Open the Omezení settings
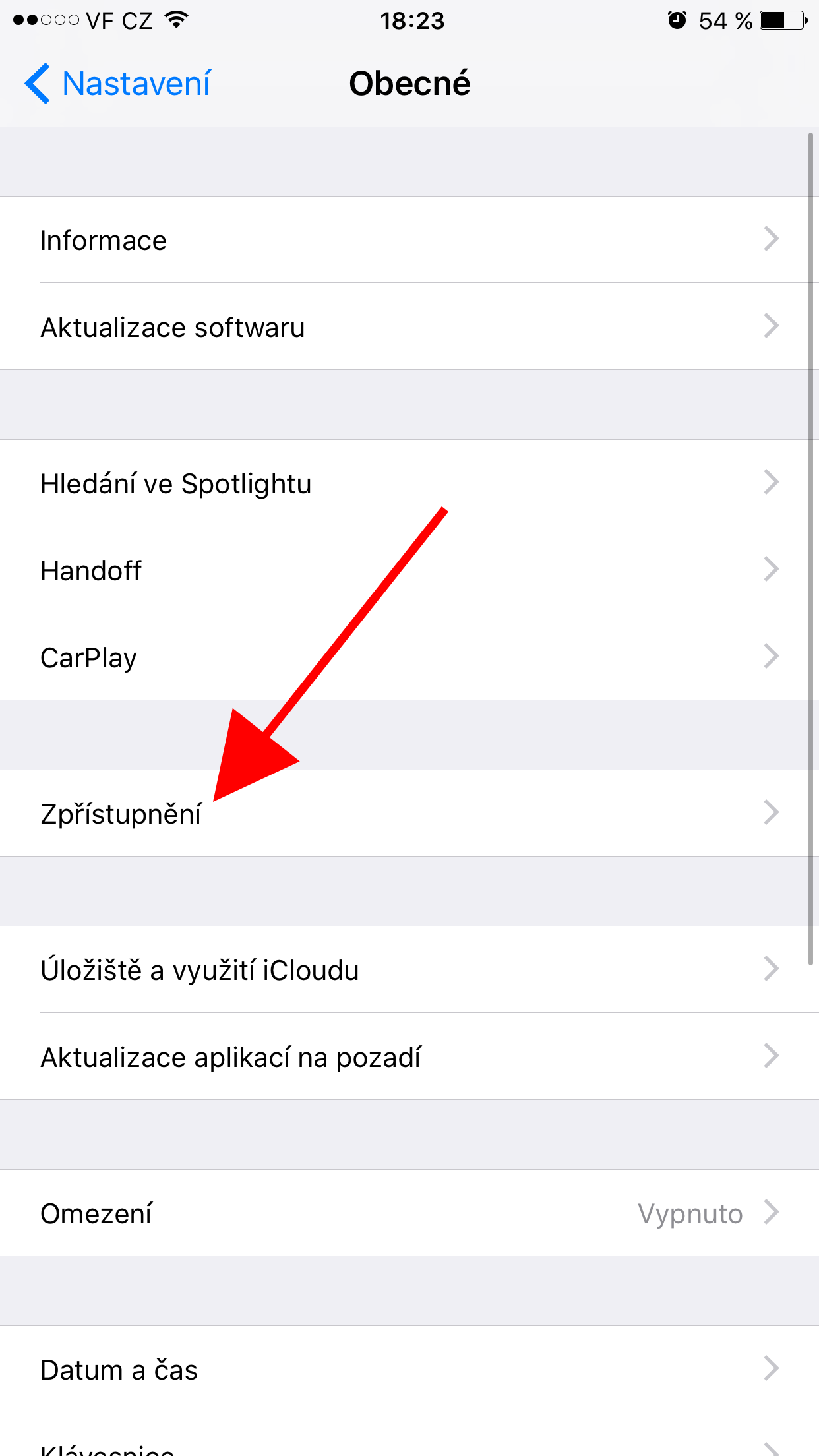 tap(409, 1213)
